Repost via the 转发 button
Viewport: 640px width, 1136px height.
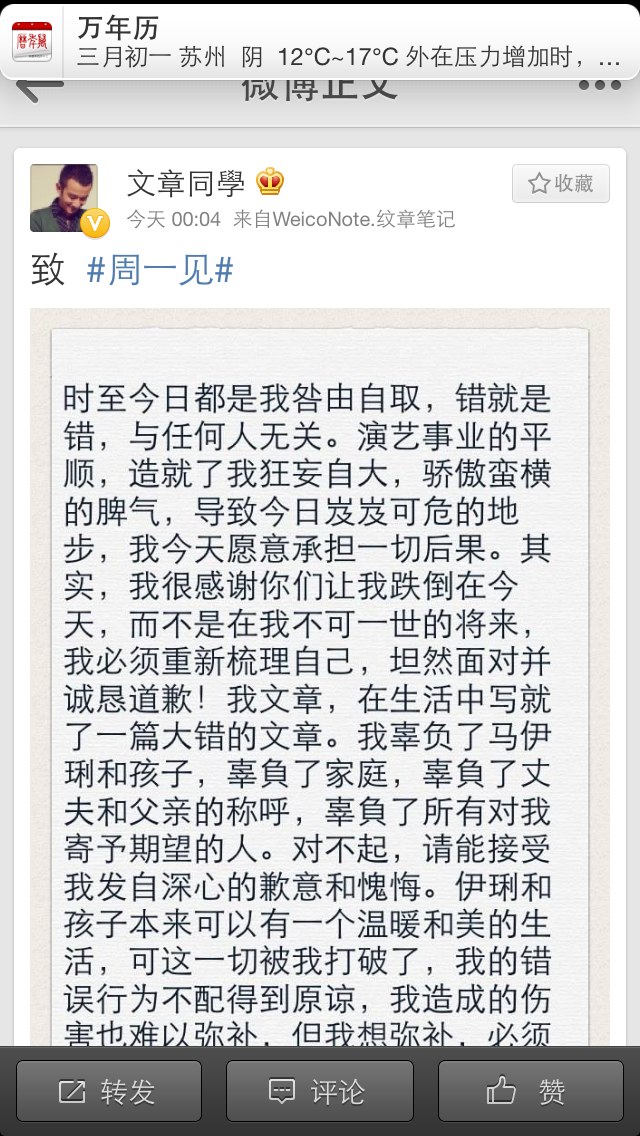[x=109, y=1090]
